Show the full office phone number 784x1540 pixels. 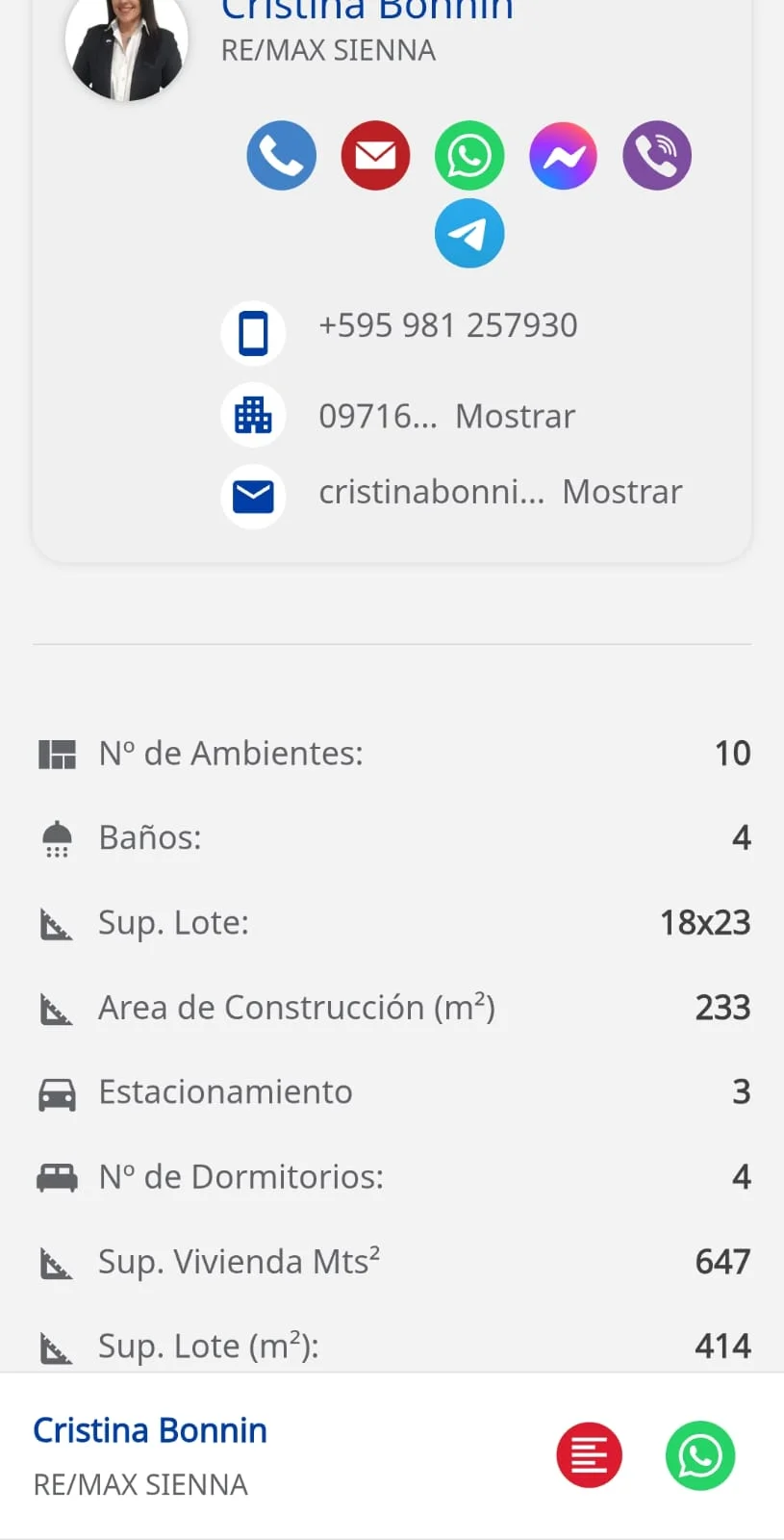515,417
